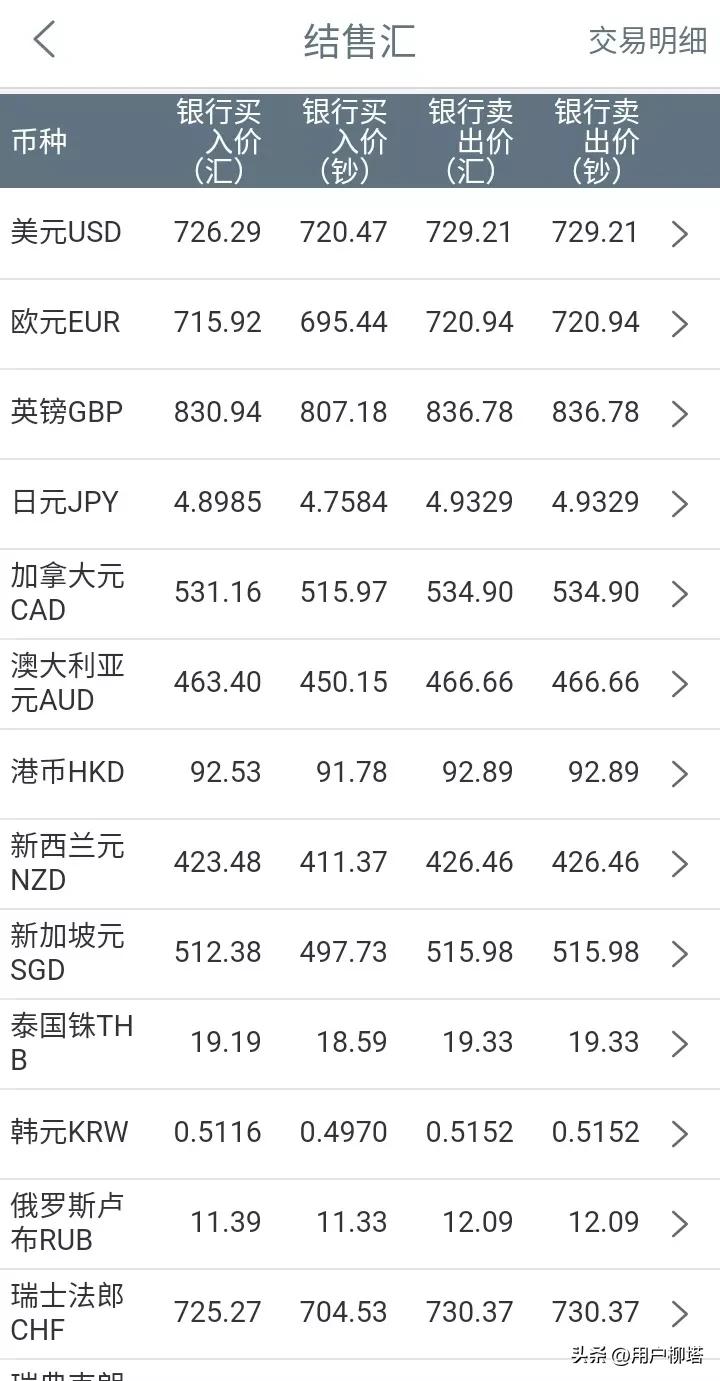
Task: Tap the arrow next to 港币HKD
Action: [x=681, y=773]
